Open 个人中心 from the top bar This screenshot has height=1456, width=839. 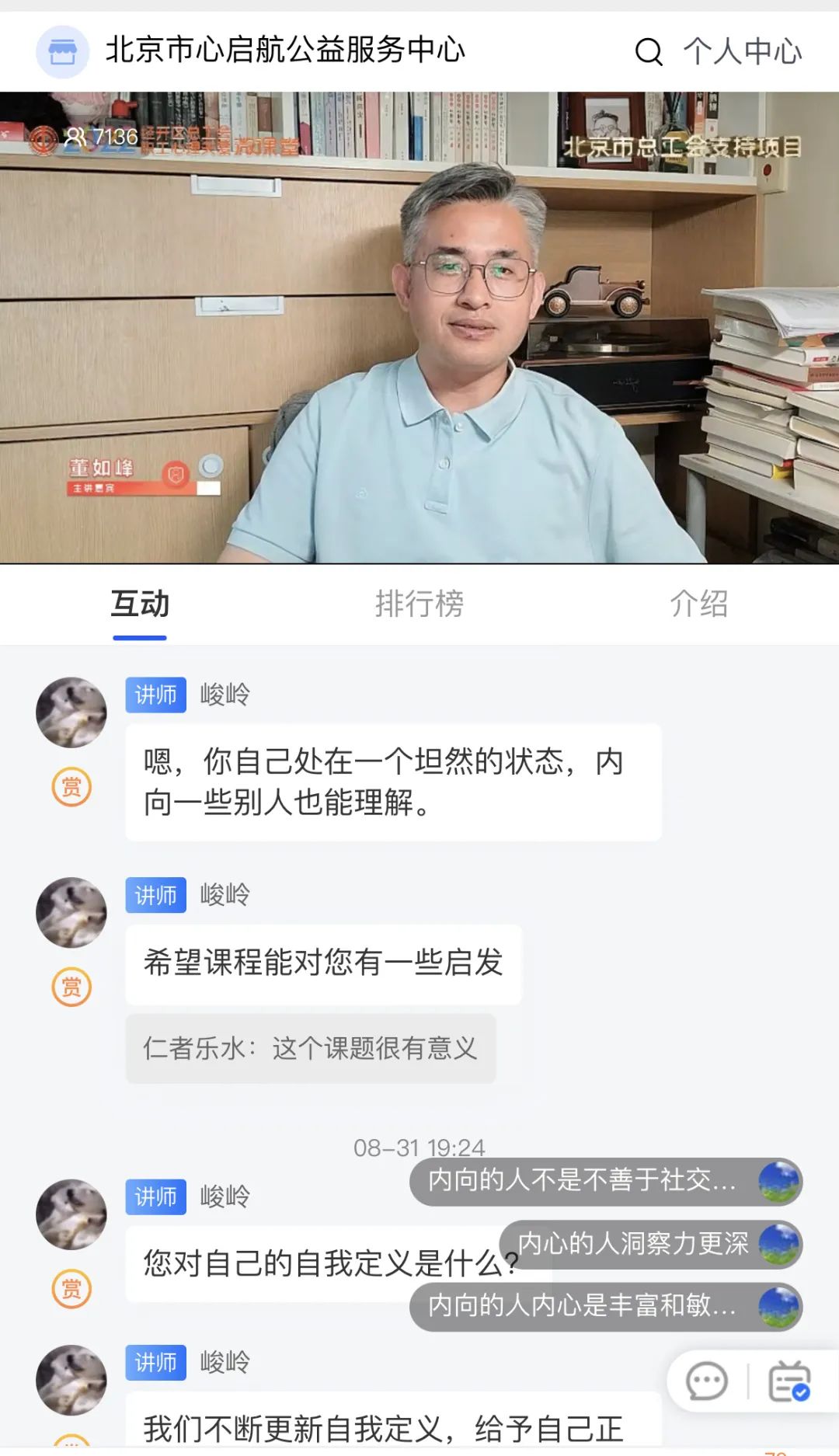(743, 51)
